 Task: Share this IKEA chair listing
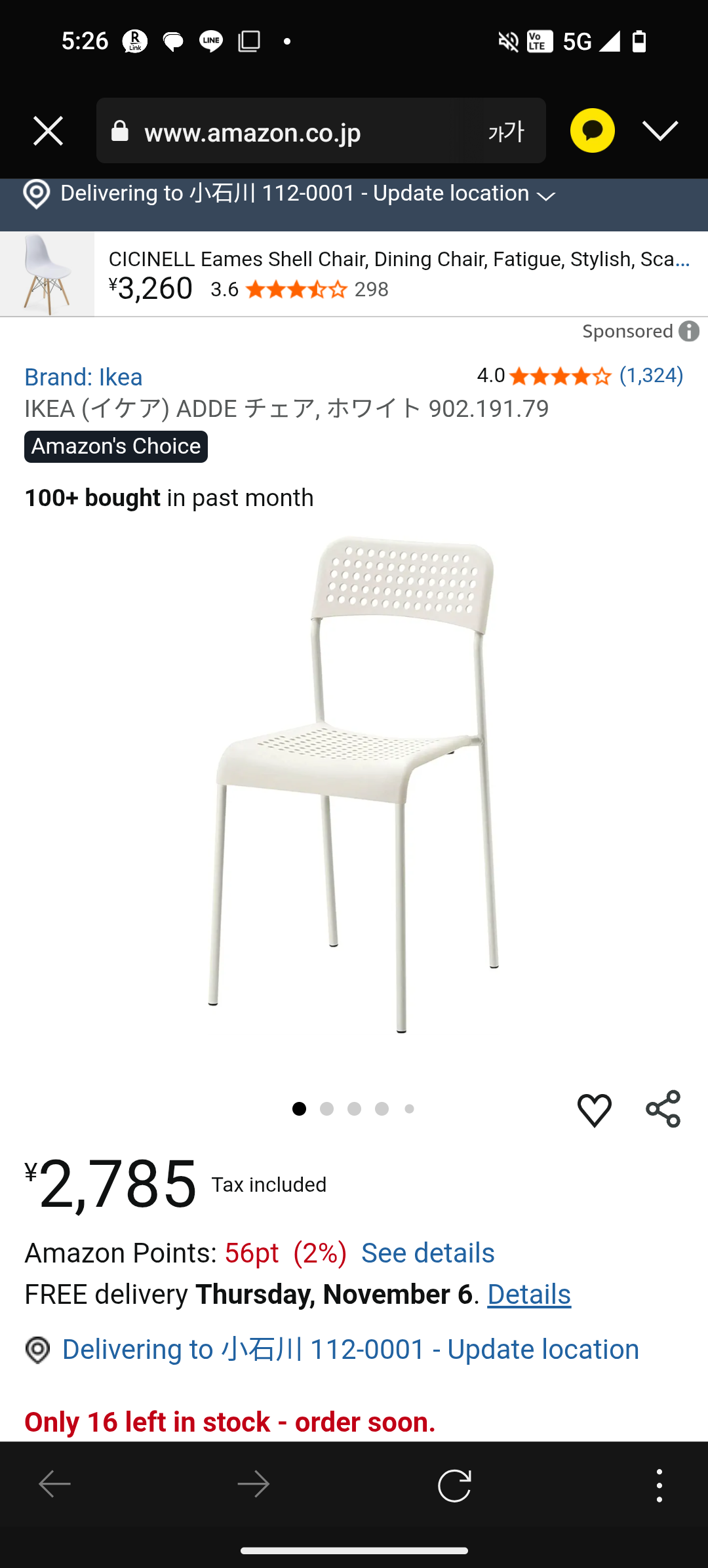663,1109
